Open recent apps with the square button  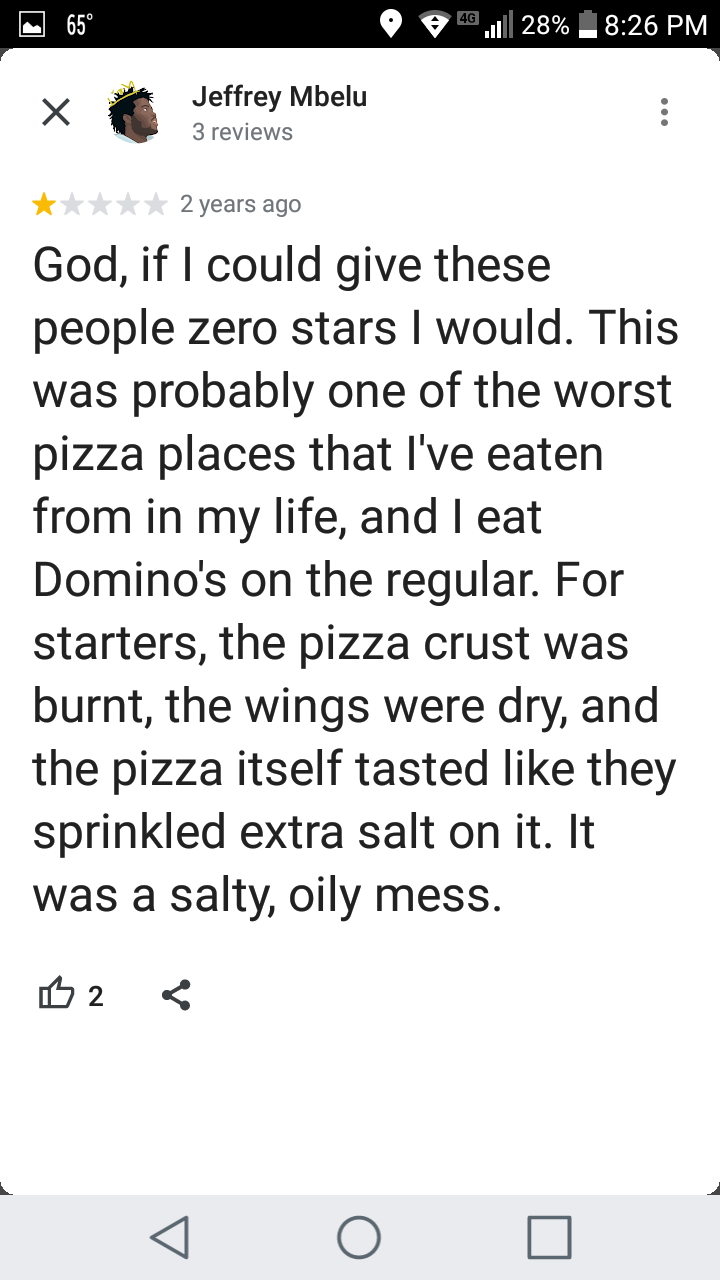[x=549, y=1237]
